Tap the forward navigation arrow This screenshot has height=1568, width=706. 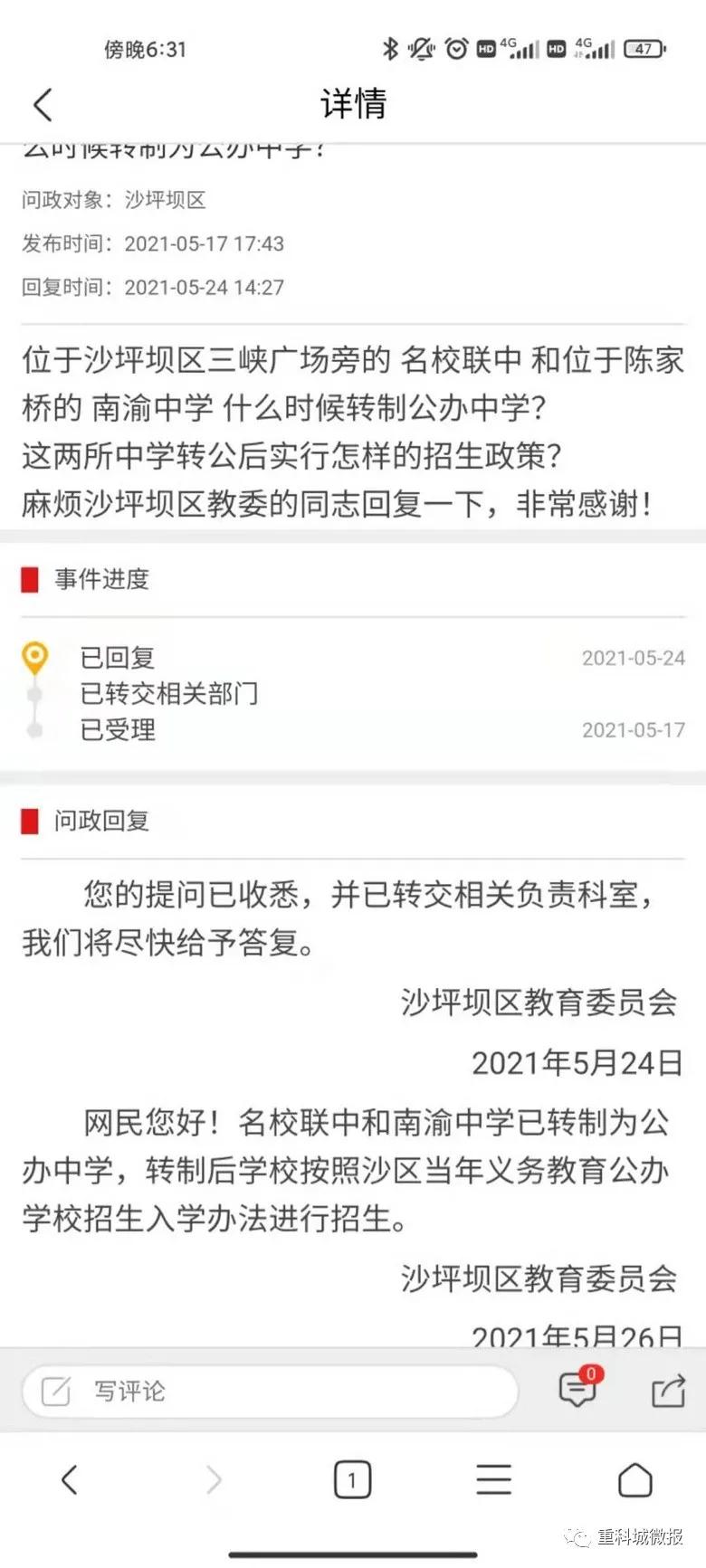tap(213, 1480)
